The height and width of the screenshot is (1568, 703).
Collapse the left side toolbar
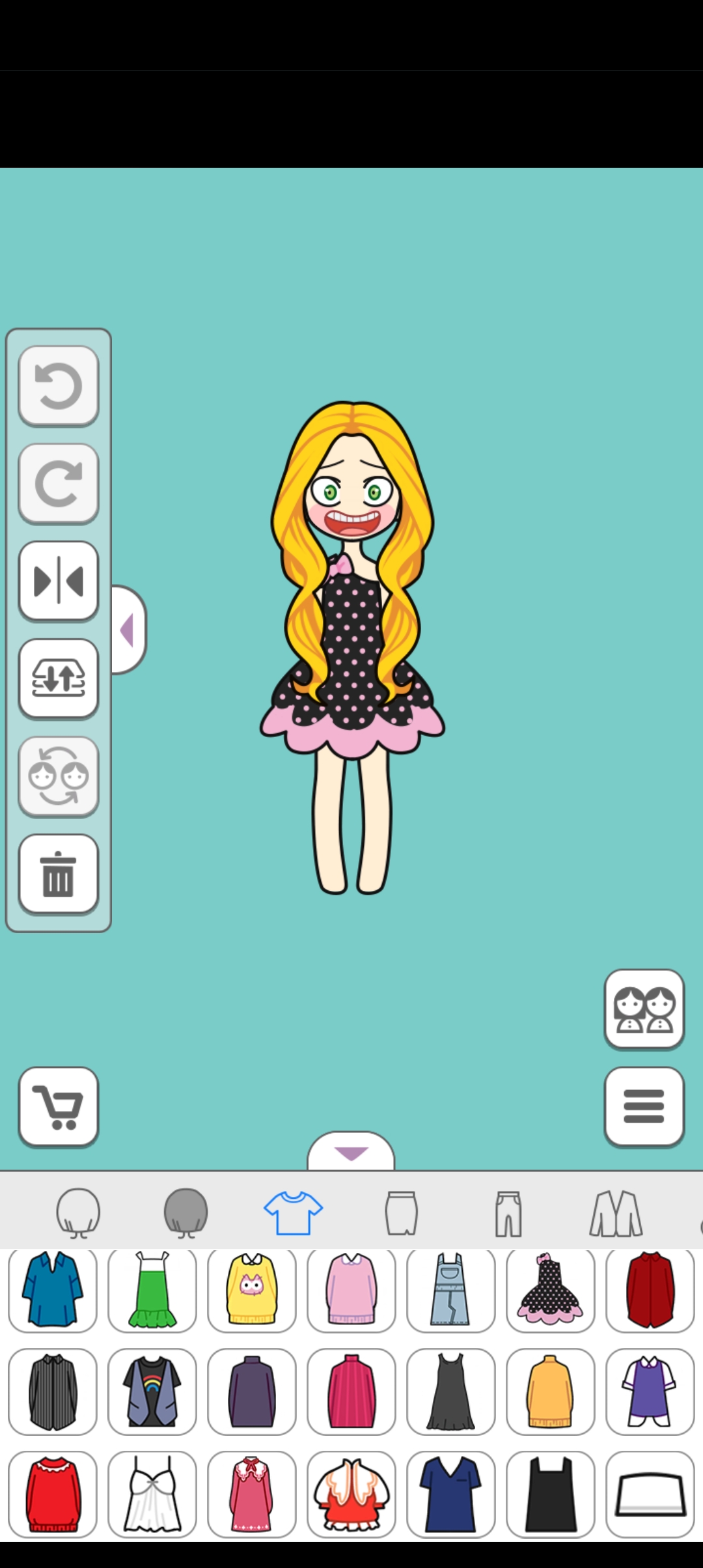click(x=128, y=630)
